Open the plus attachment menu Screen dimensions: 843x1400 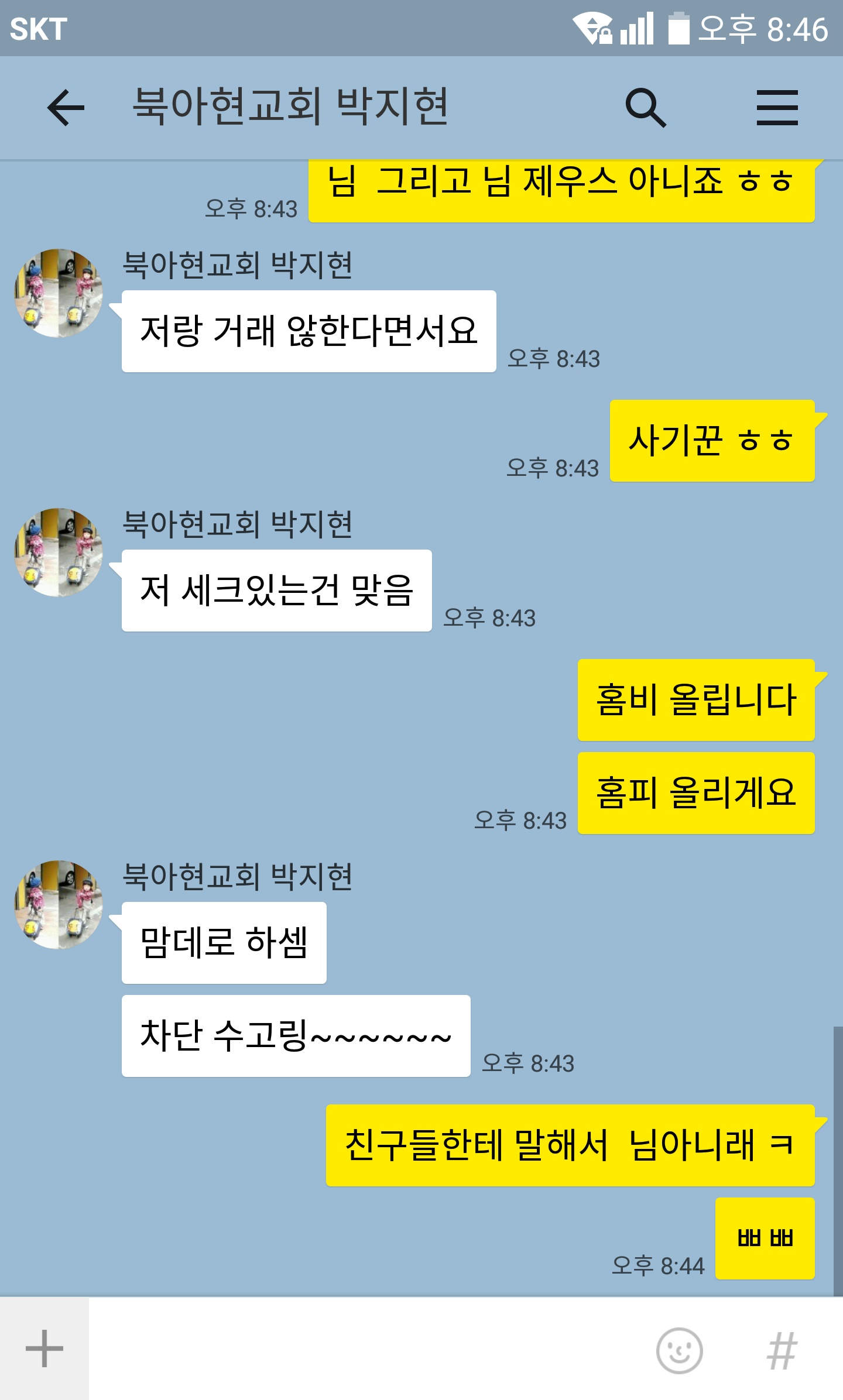[44, 1348]
